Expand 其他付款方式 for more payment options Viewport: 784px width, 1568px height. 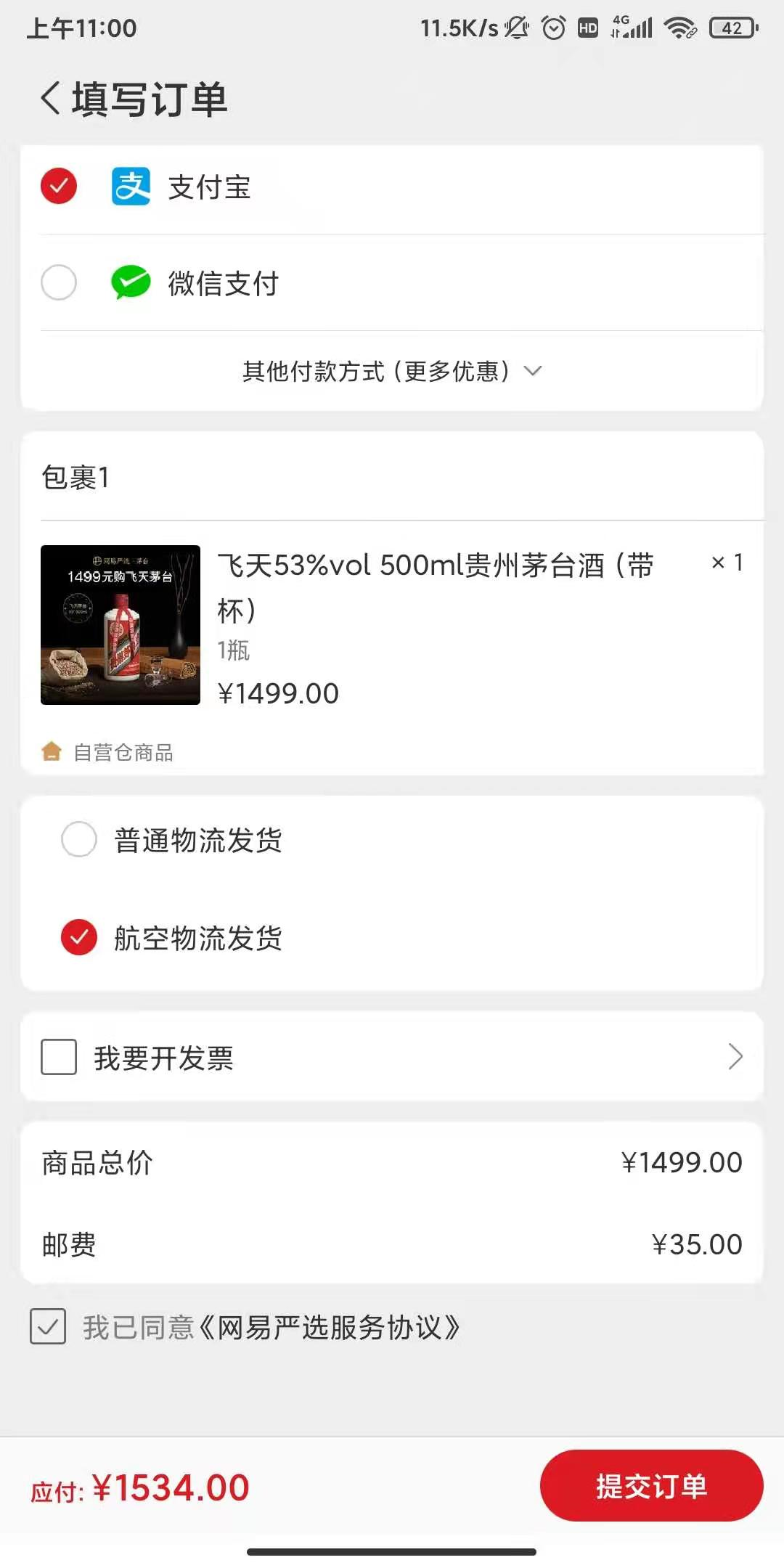[x=391, y=370]
